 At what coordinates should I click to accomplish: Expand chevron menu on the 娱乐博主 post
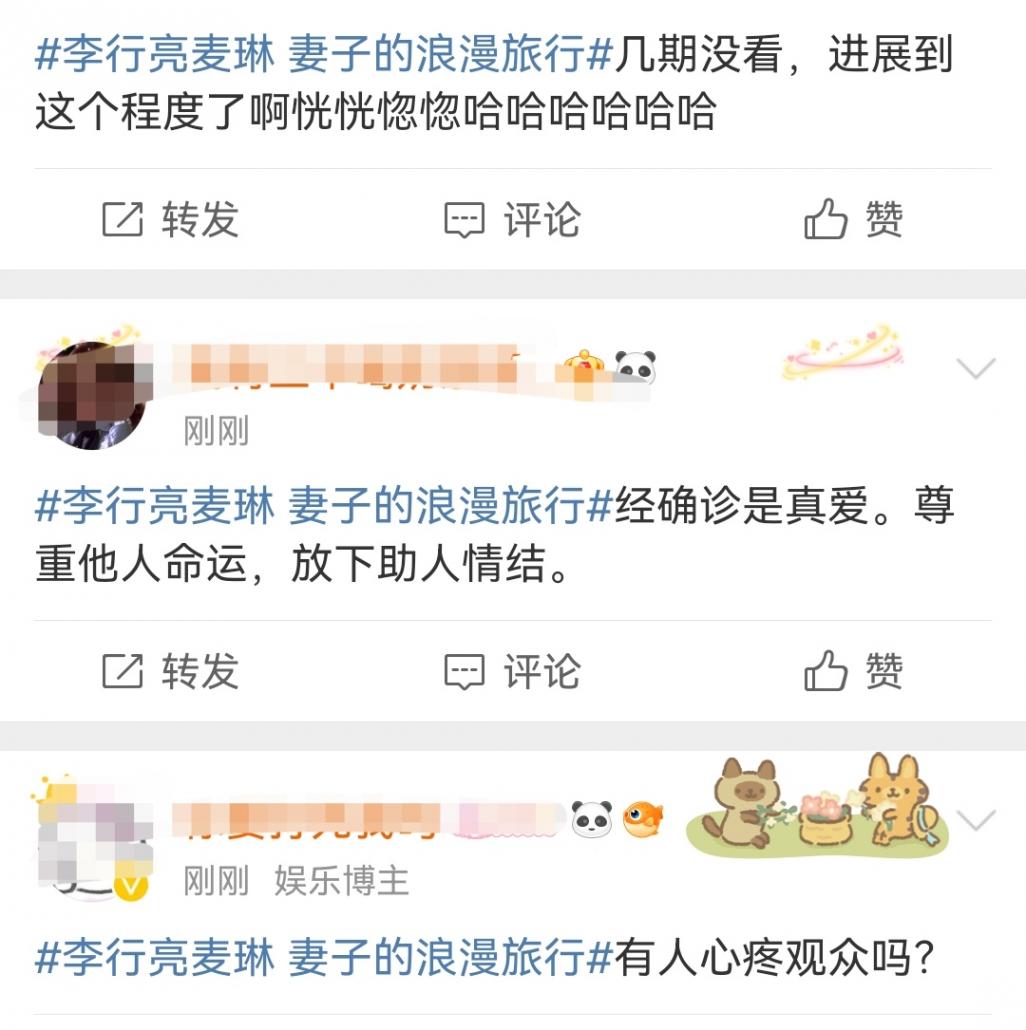pos(976,820)
